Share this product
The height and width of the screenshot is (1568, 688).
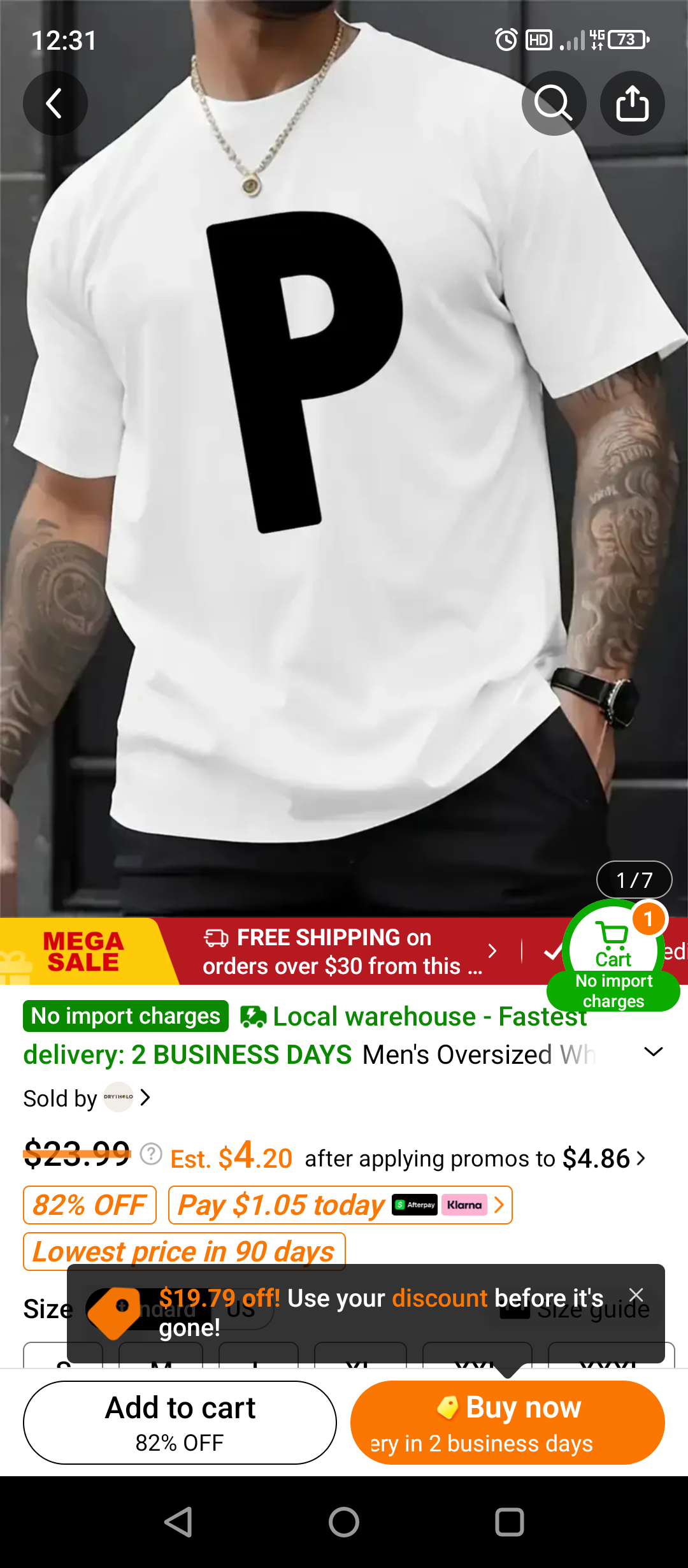632,103
